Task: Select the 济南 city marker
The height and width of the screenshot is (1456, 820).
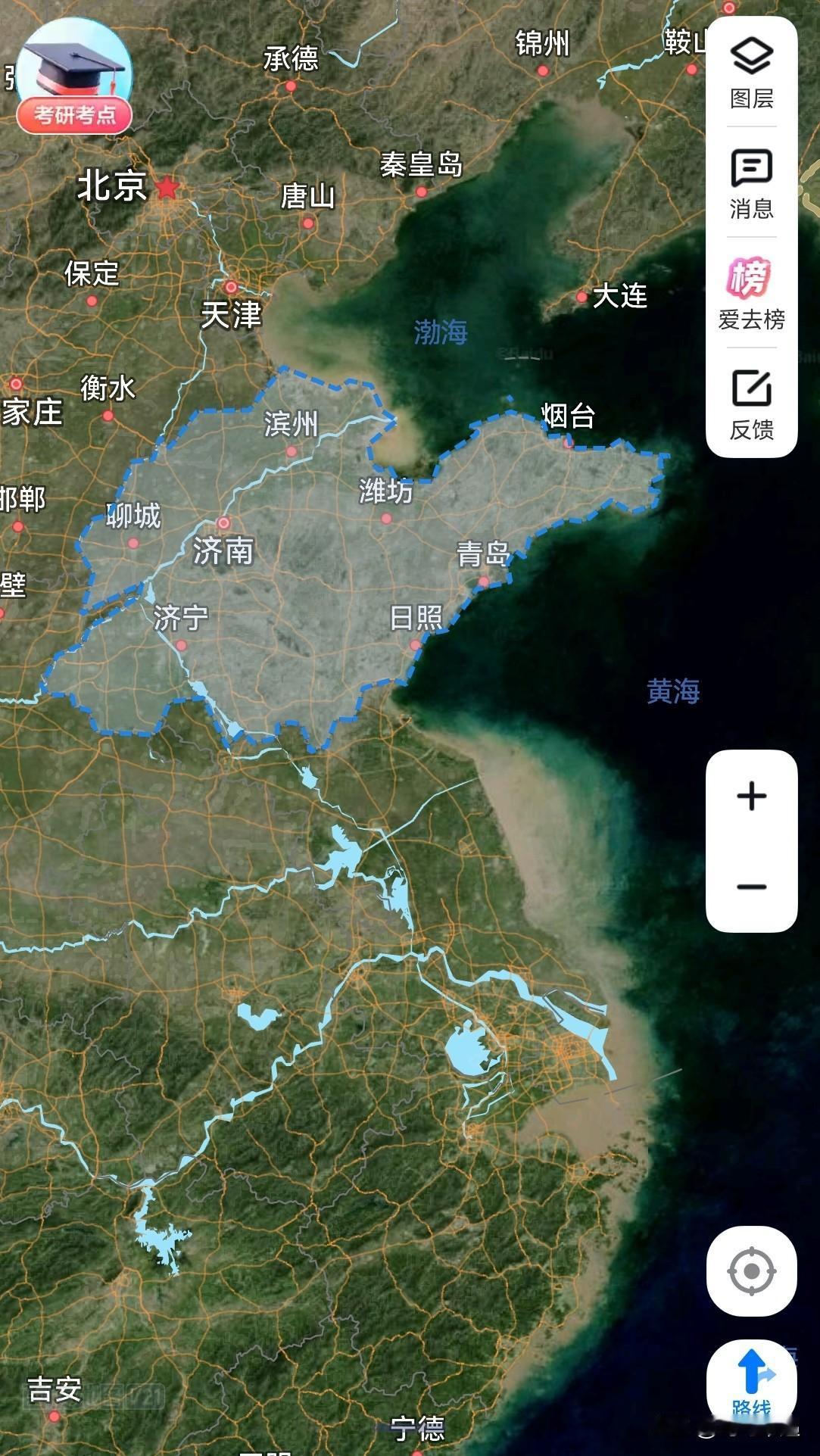Action: pyautogui.click(x=223, y=522)
